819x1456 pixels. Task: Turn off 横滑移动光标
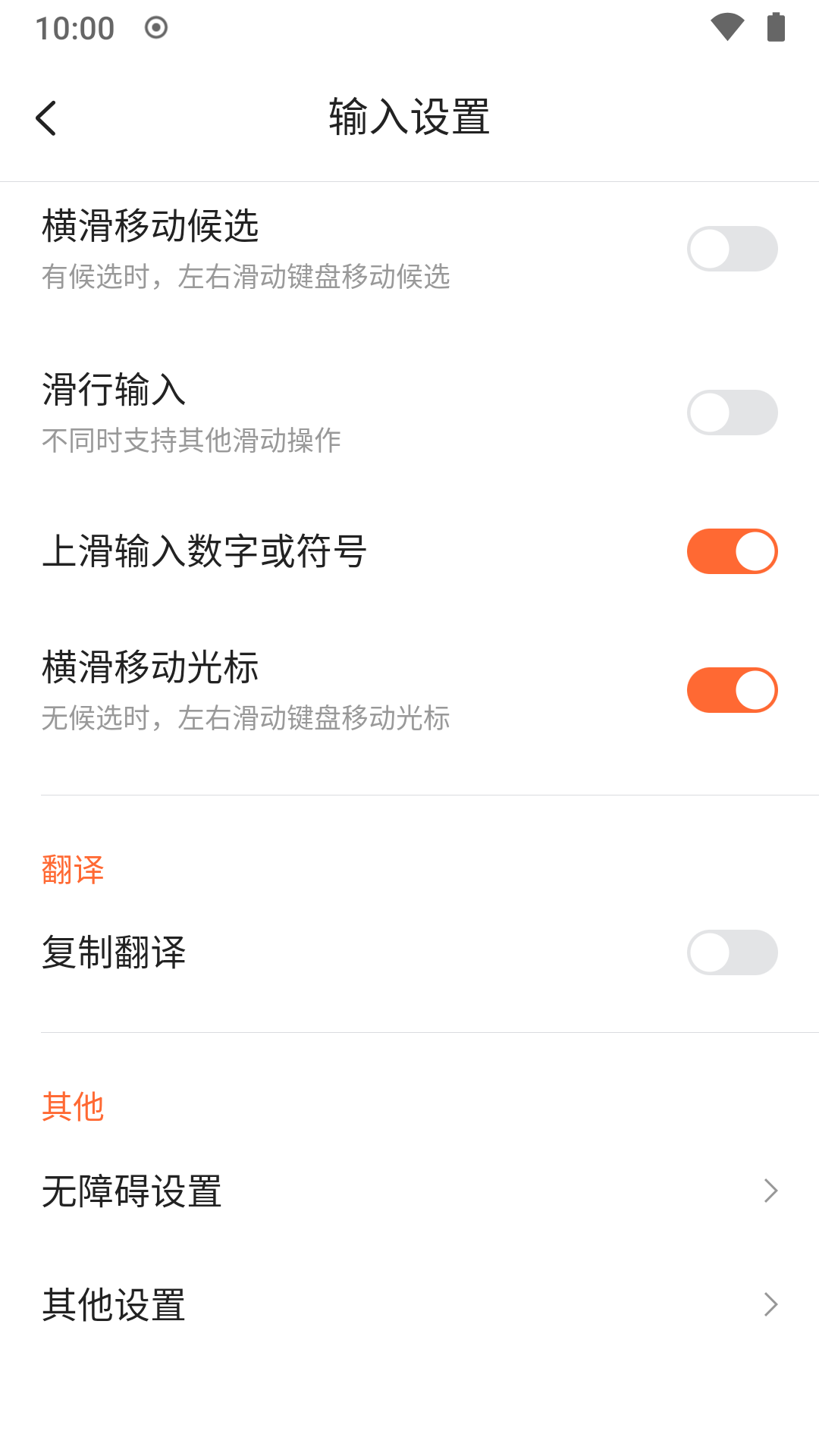pos(732,690)
